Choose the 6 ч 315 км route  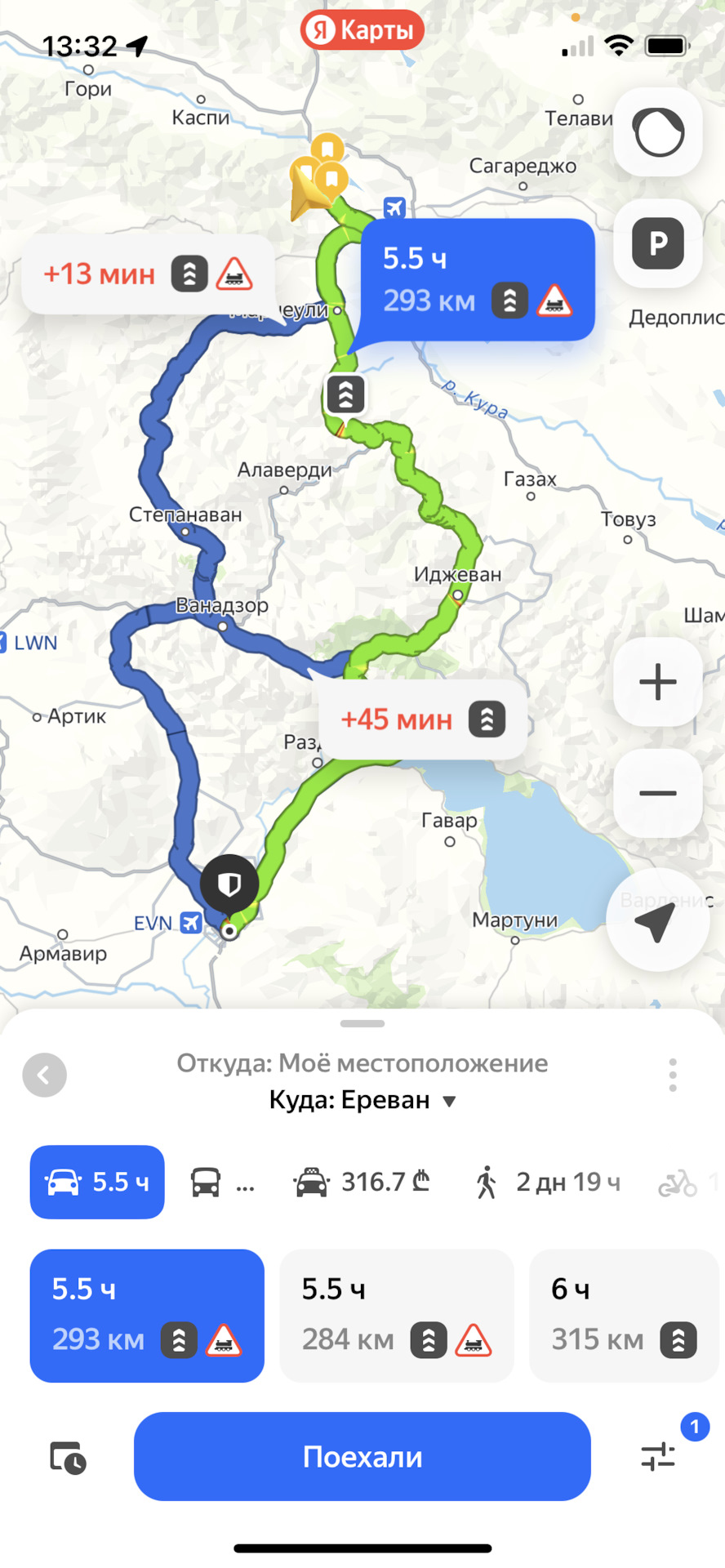[x=624, y=1315]
